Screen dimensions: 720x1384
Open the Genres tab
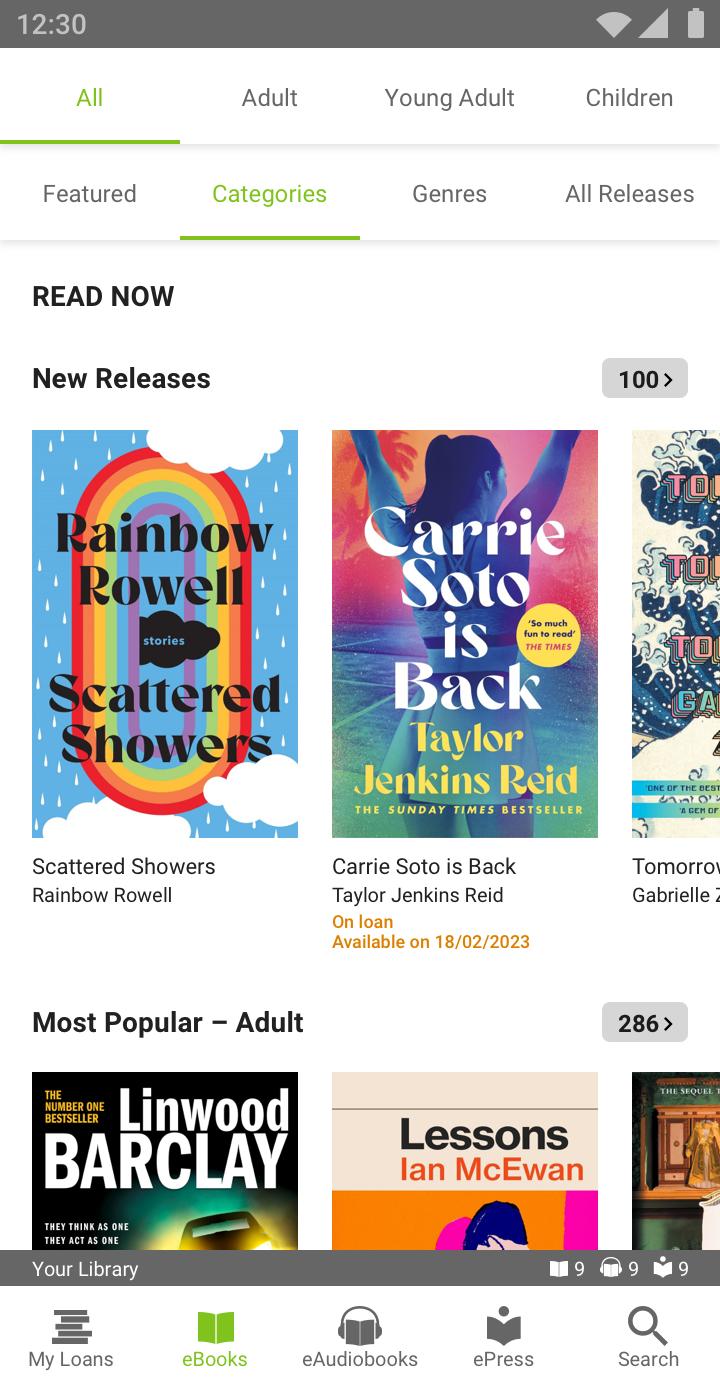click(x=450, y=194)
